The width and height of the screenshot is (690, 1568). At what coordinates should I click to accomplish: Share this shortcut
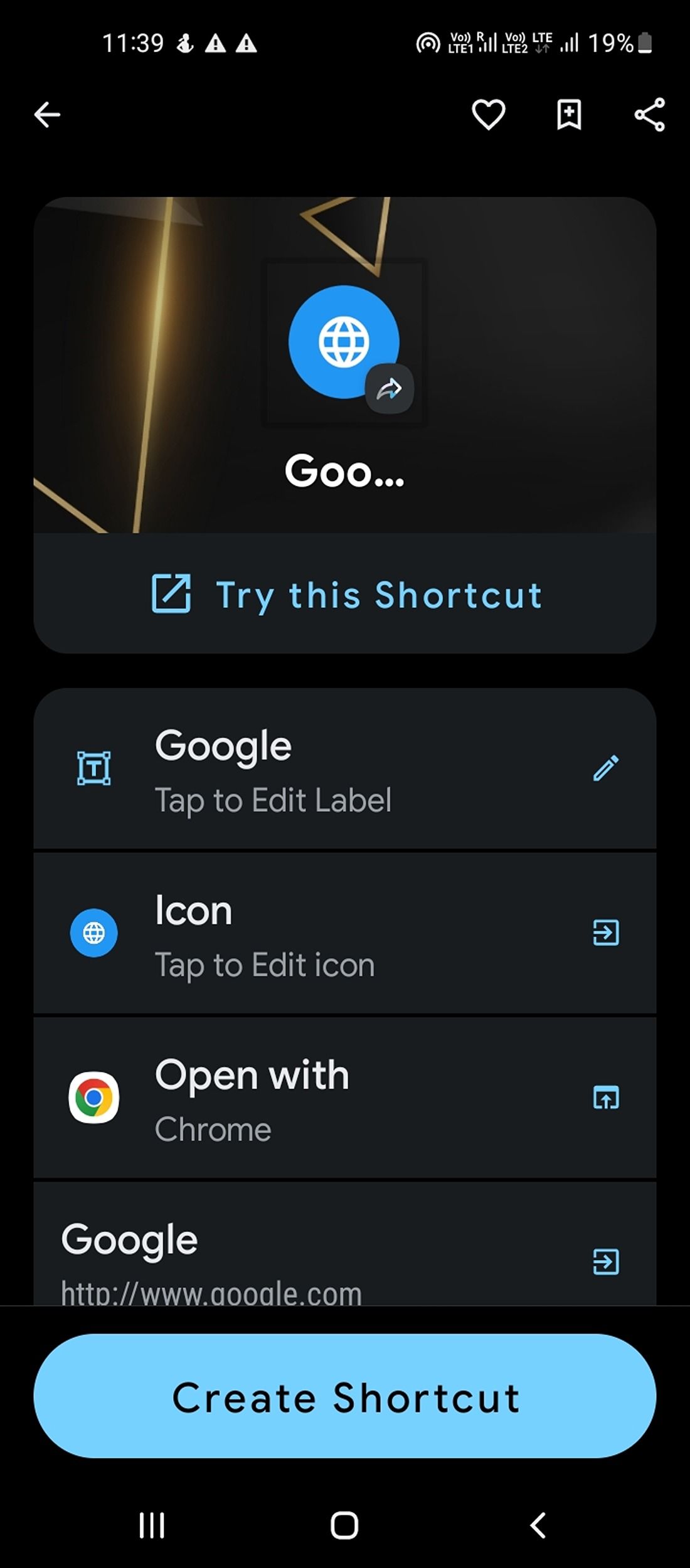tap(649, 115)
